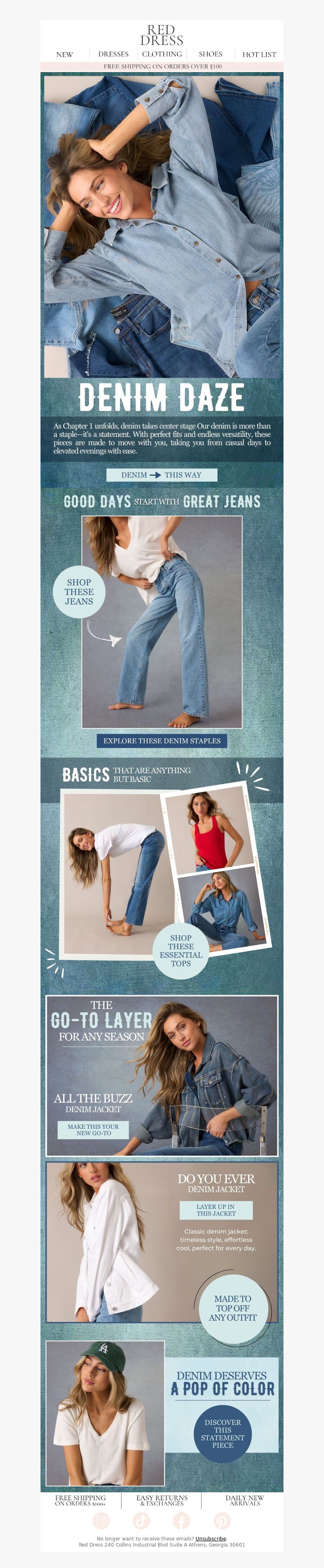Tap the DENIM THIS WAY button
This screenshot has height=1568, width=324.
click(161, 475)
